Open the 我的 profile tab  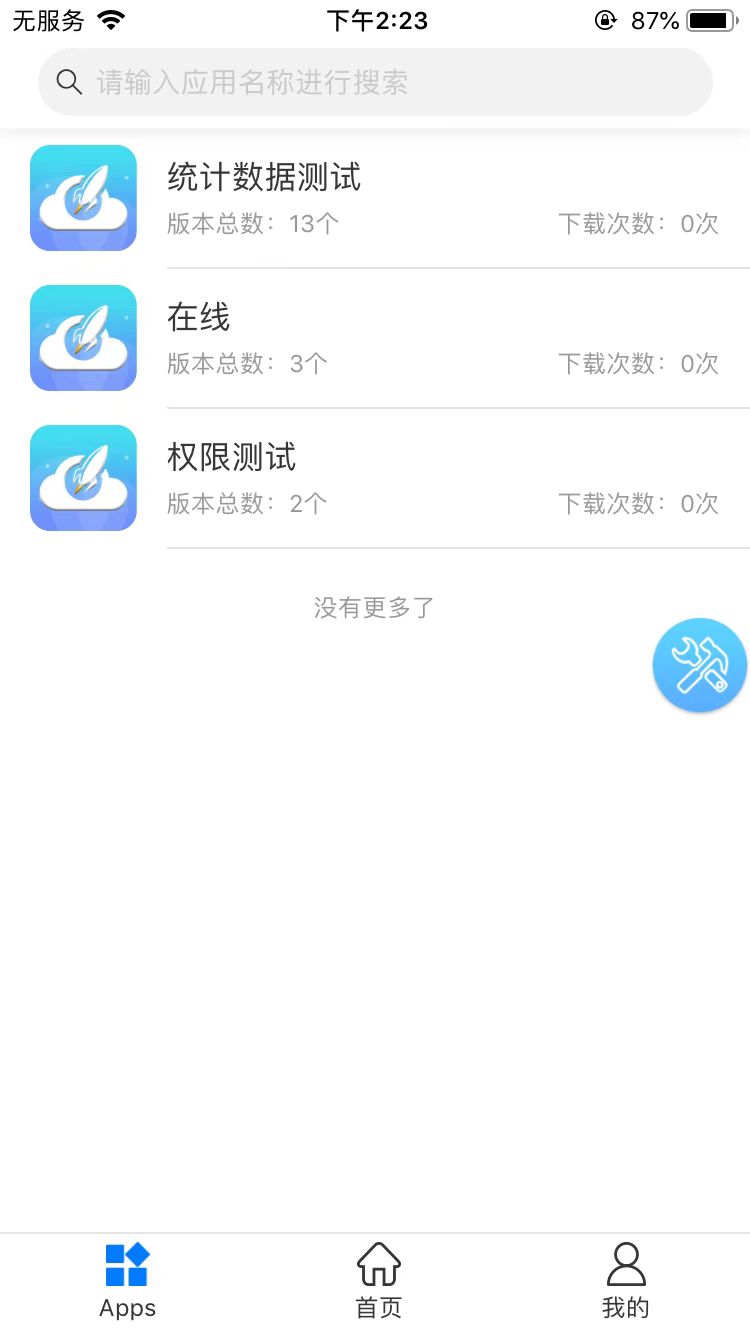coord(626,1282)
